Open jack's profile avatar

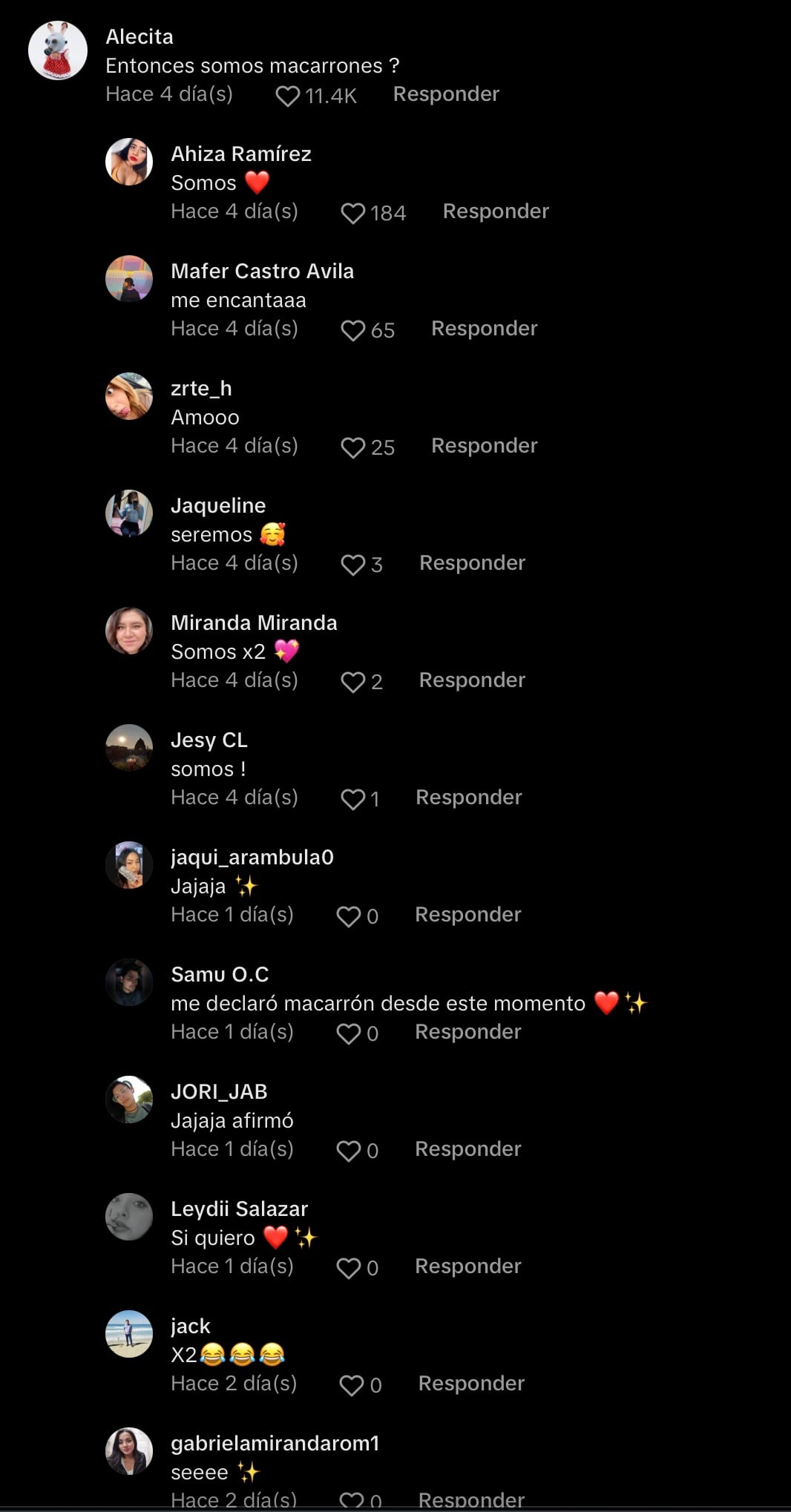click(x=129, y=1334)
